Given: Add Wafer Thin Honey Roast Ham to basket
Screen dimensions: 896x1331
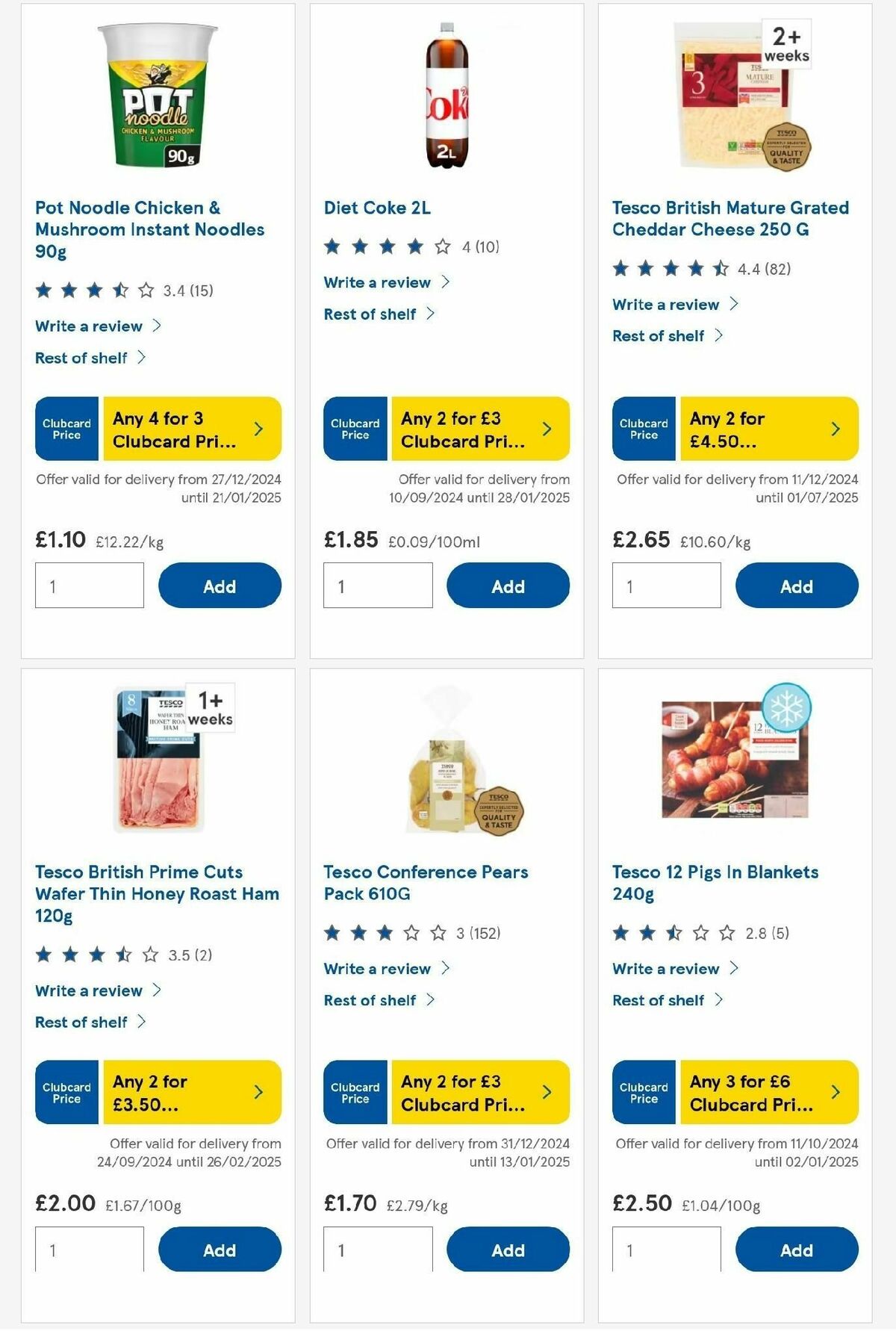Looking at the screenshot, I should [220, 1250].
